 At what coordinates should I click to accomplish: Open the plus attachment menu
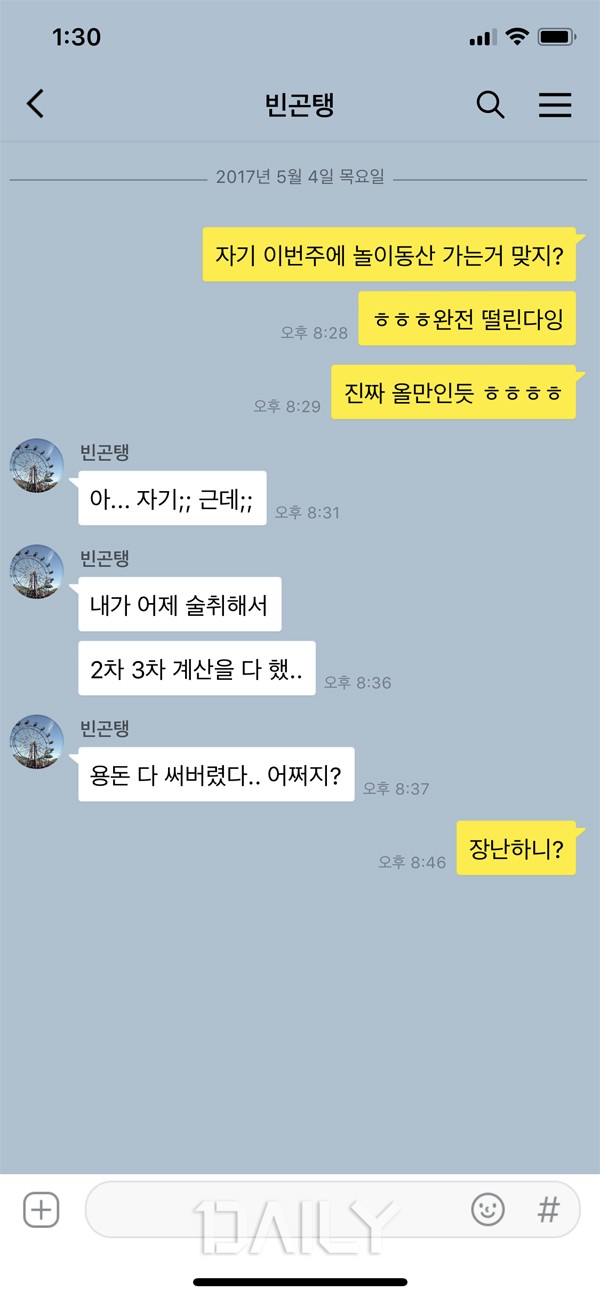point(41,1210)
